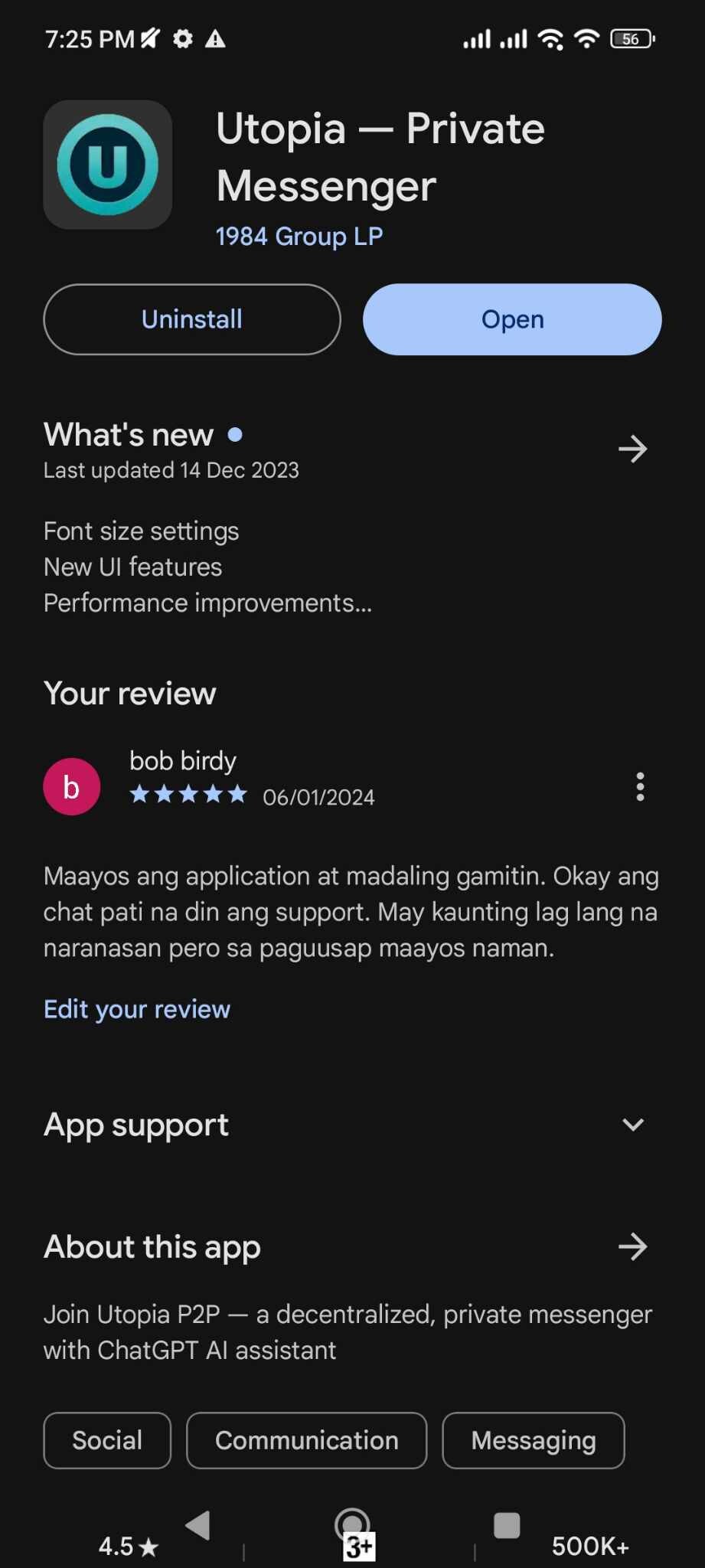The width and height of the screenshot is (705, 1568).
Task: View developer 1984 Group LP
Action: click(x=299, y=237)
